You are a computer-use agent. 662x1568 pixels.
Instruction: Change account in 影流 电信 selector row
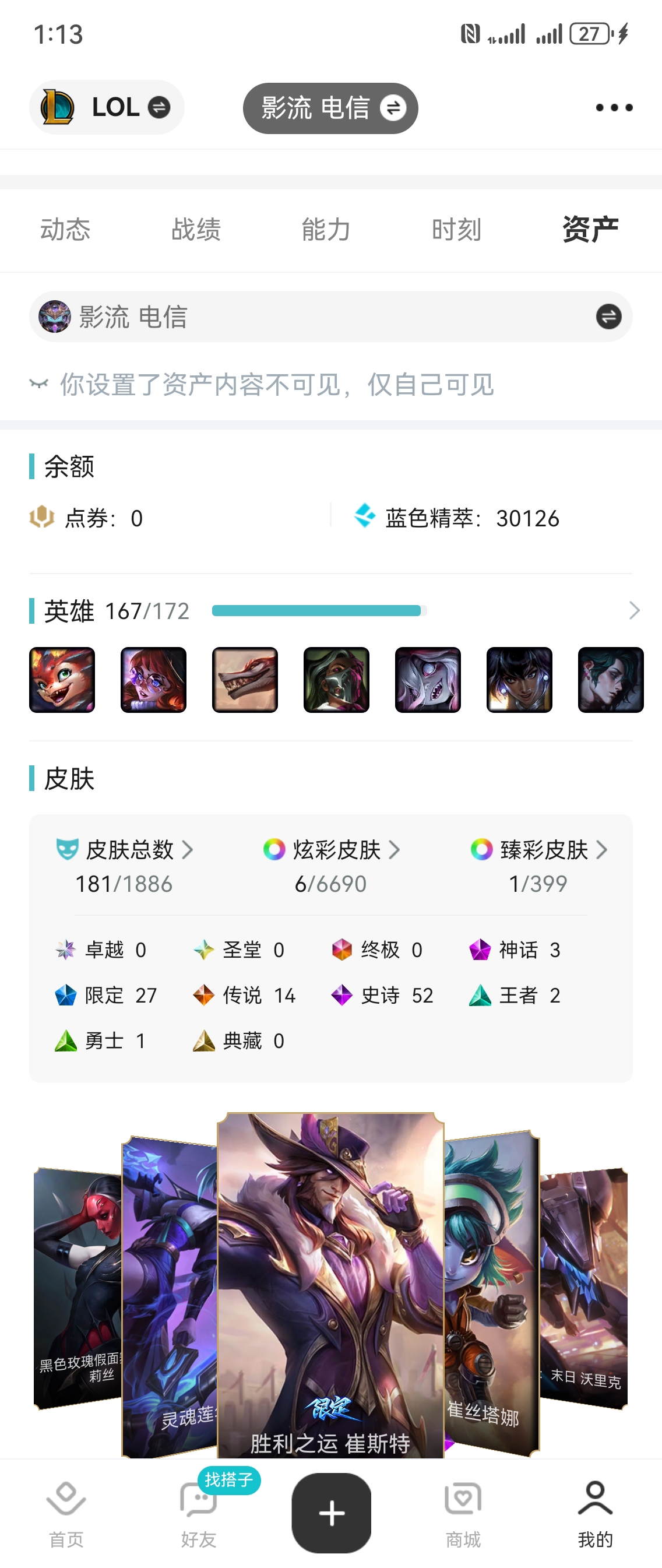608,317
